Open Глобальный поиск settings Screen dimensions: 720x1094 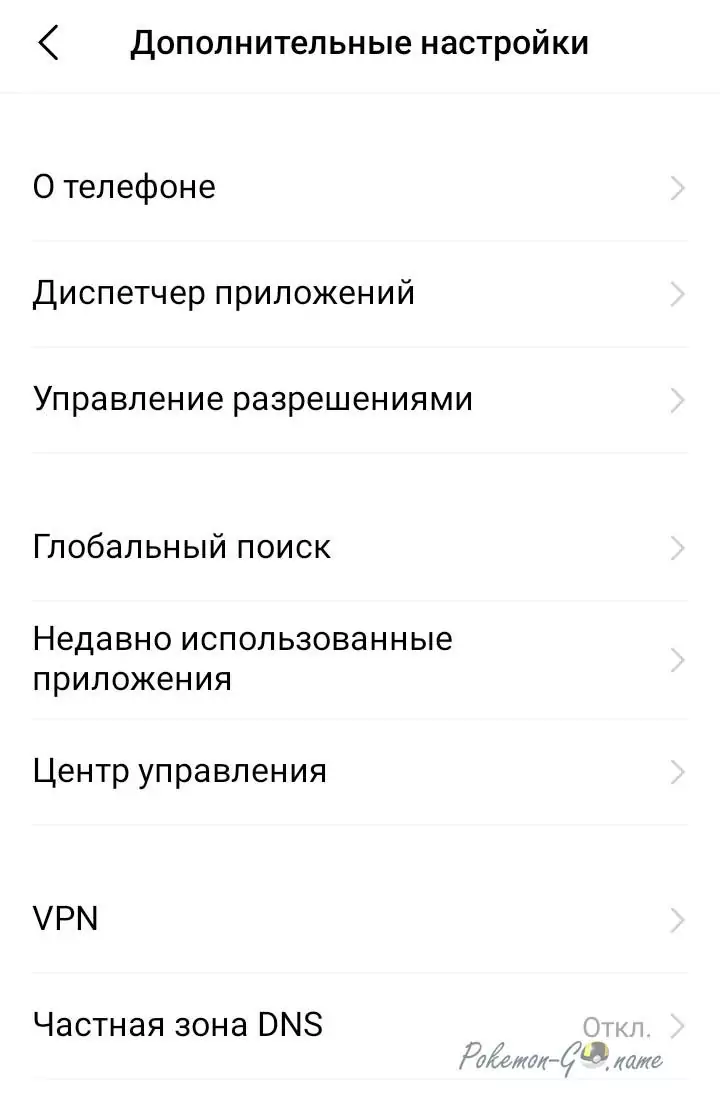pos(360,547)
